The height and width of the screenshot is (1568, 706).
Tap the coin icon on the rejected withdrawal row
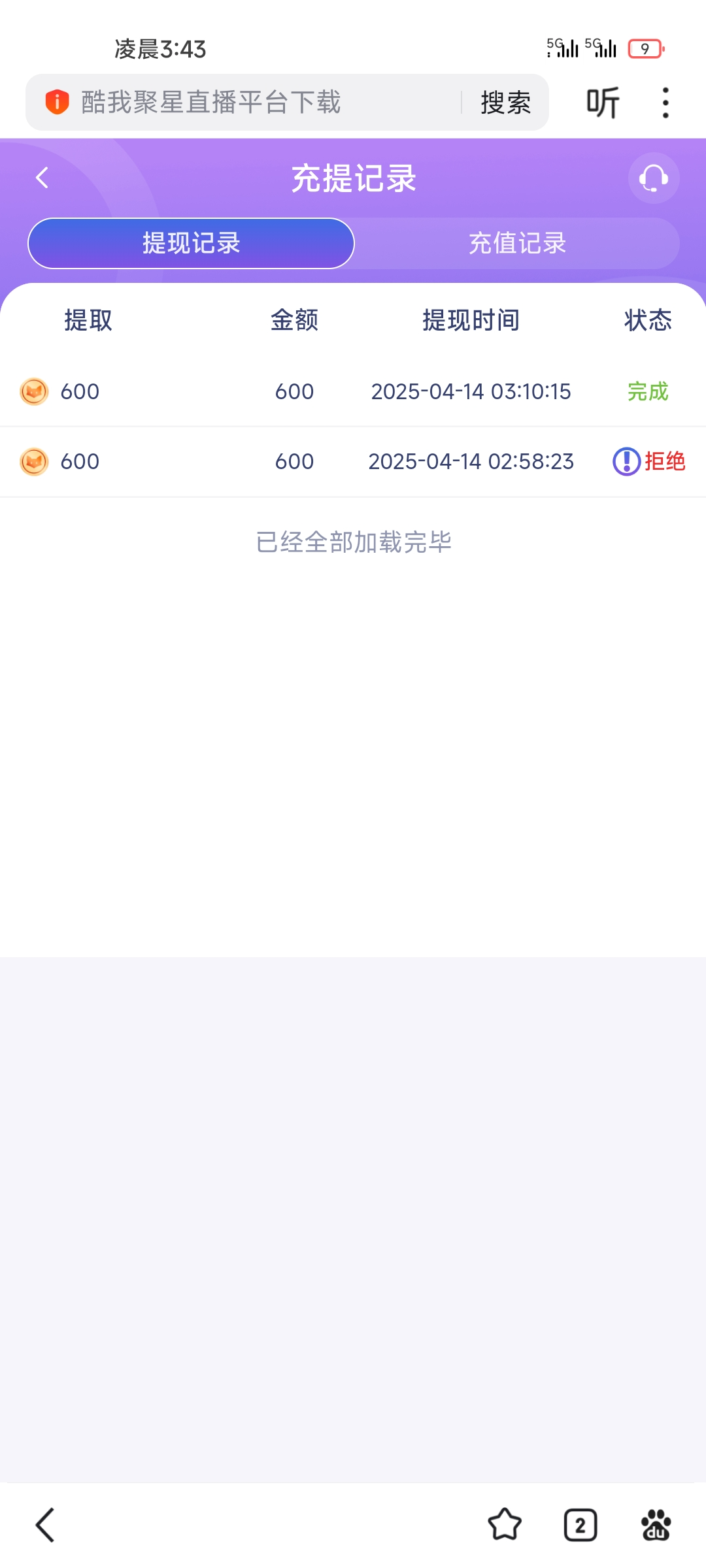click(x=34, y=461)
